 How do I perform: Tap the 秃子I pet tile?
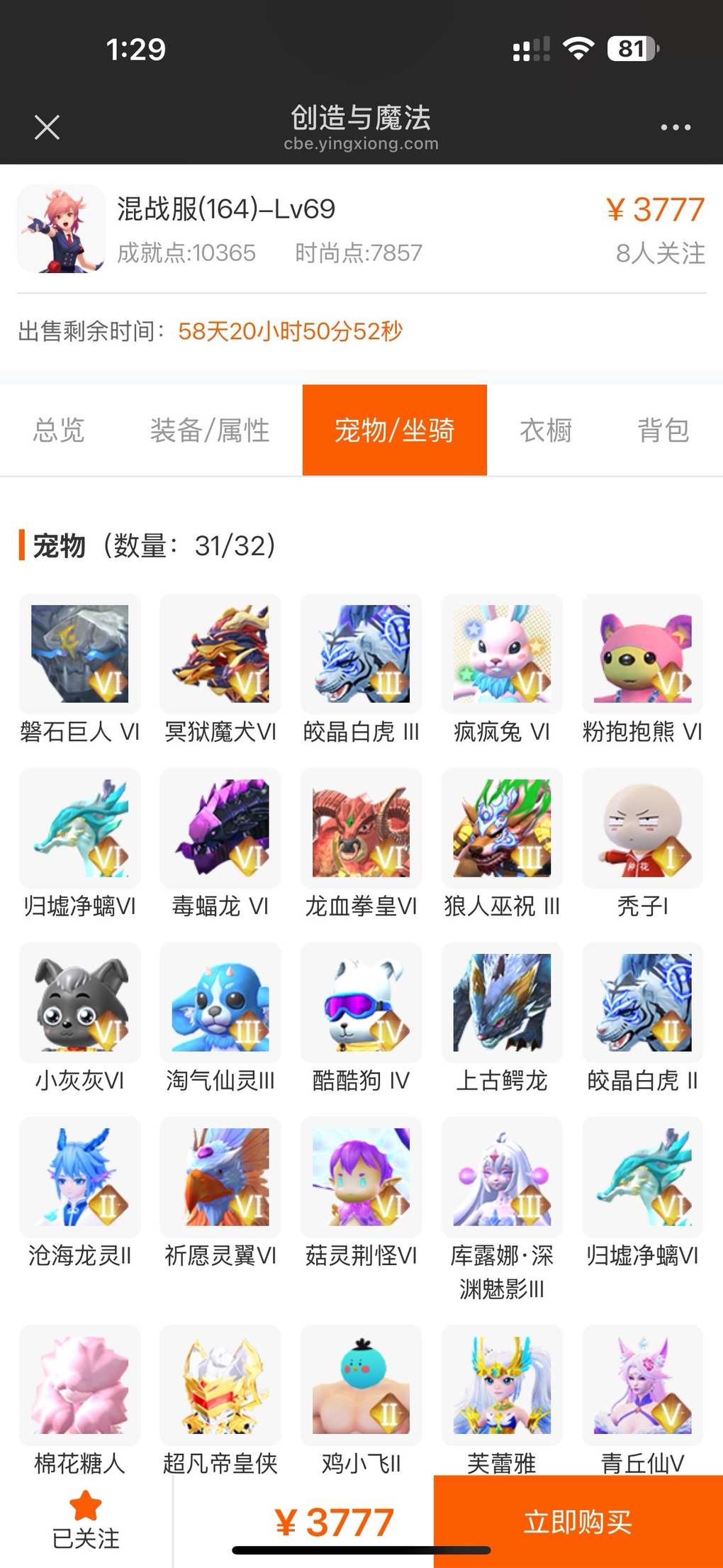tap(642, 828)
